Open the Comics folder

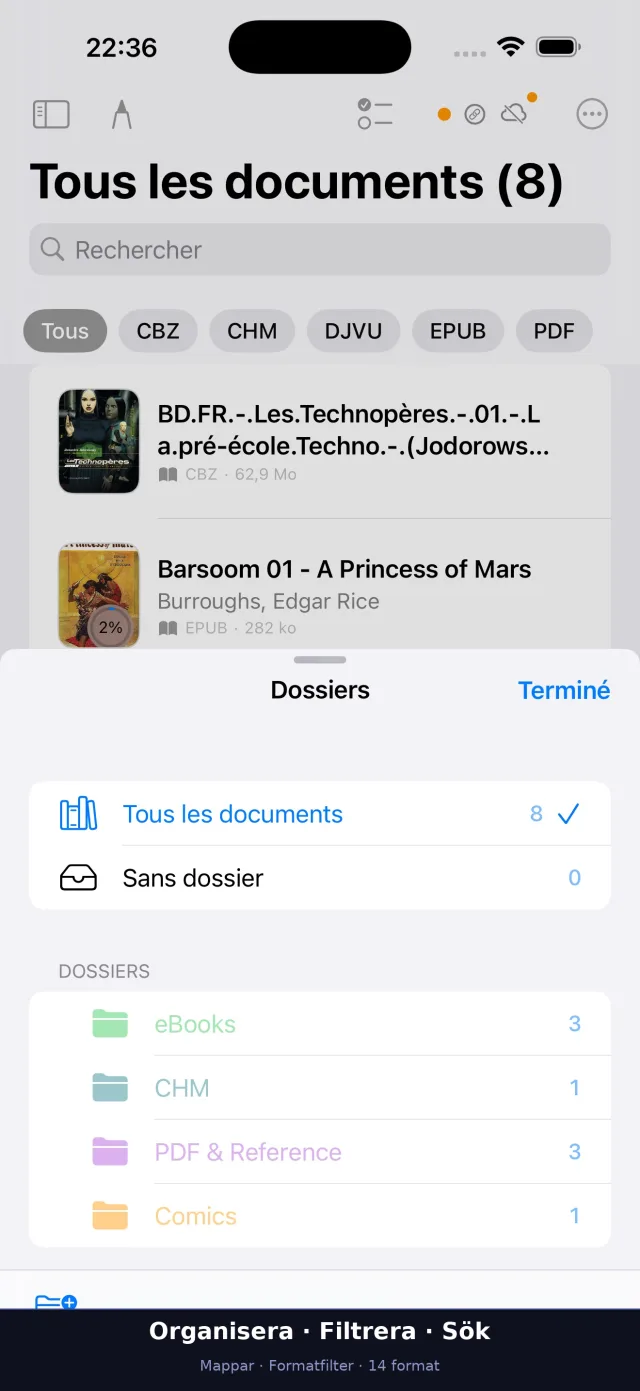pyautogui.click(x=320, y=1216)
